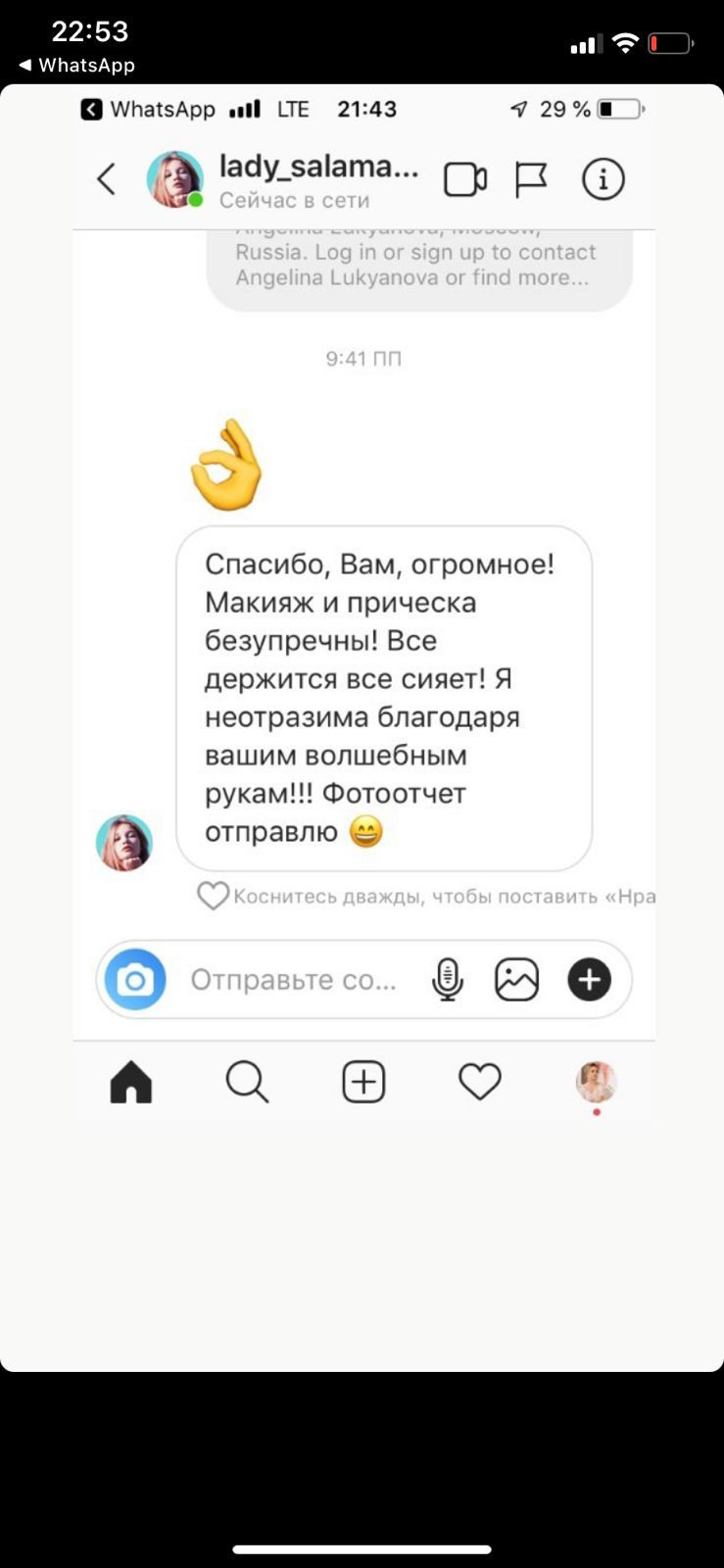
Task: Open your profile via the avatar with red dot
Action: pos(596,1082)
